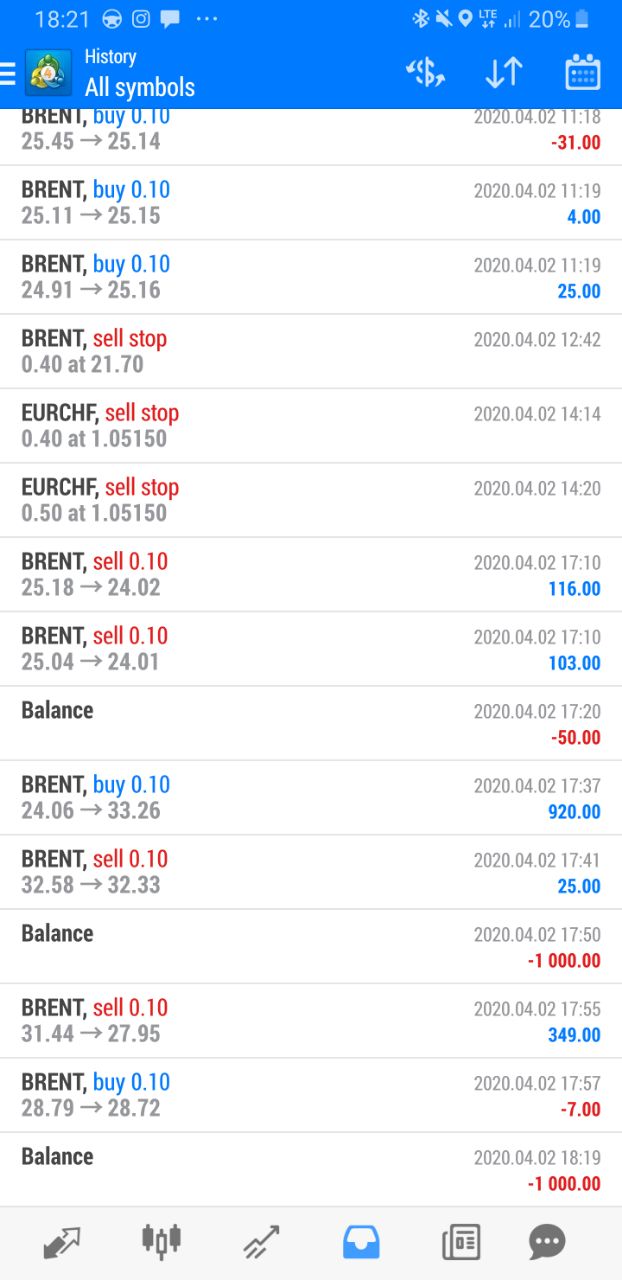Open the sort order arrows

point(504,72)
